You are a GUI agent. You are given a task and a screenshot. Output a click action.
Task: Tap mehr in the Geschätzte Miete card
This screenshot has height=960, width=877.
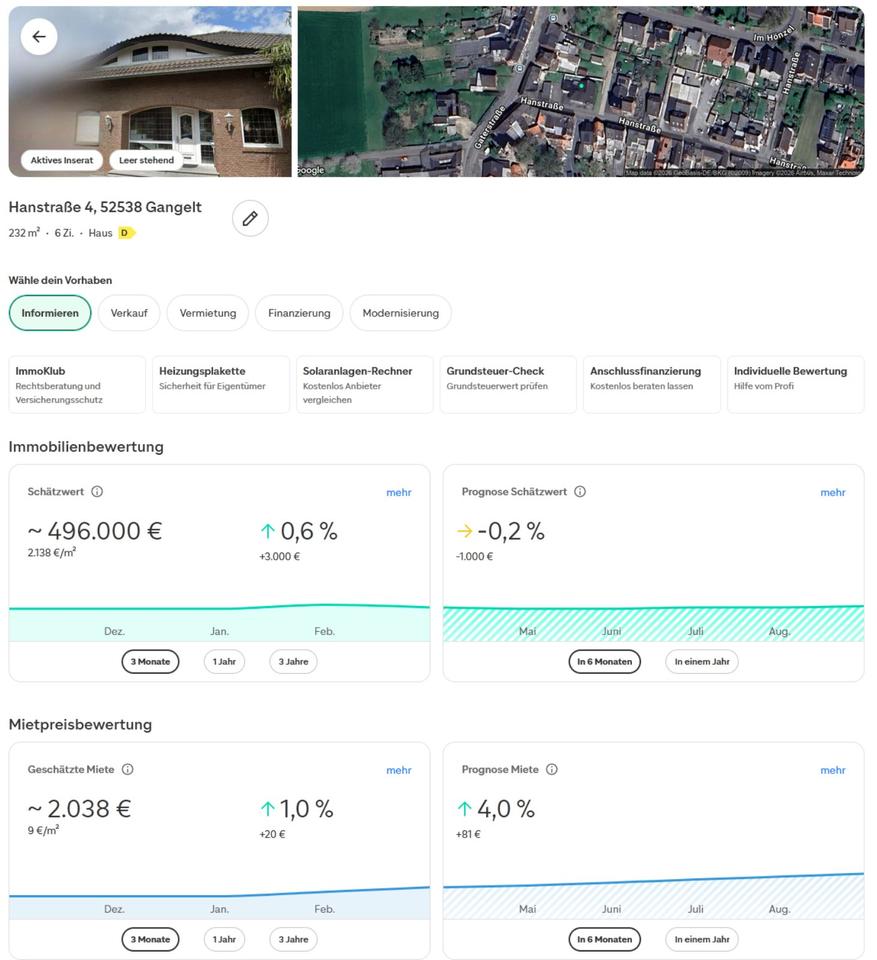coord(399,770)
